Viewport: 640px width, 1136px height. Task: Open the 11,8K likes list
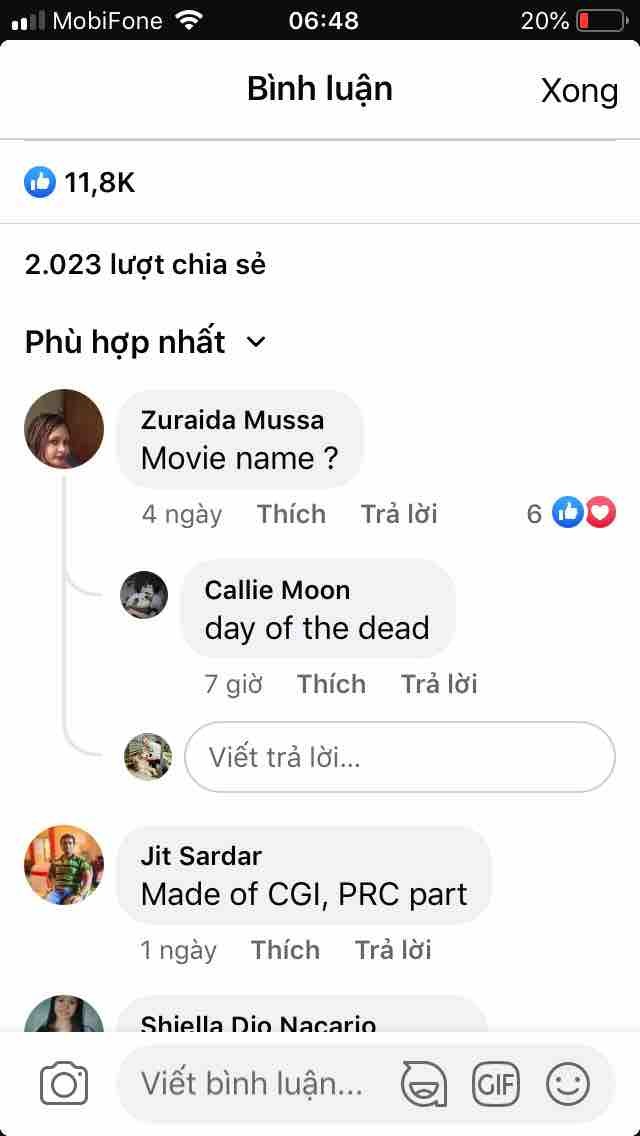(80, 182)
